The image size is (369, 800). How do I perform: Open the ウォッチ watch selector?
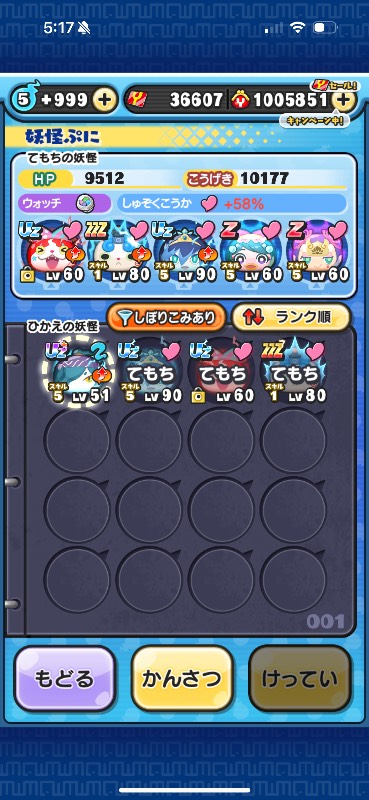pos(65,203)
